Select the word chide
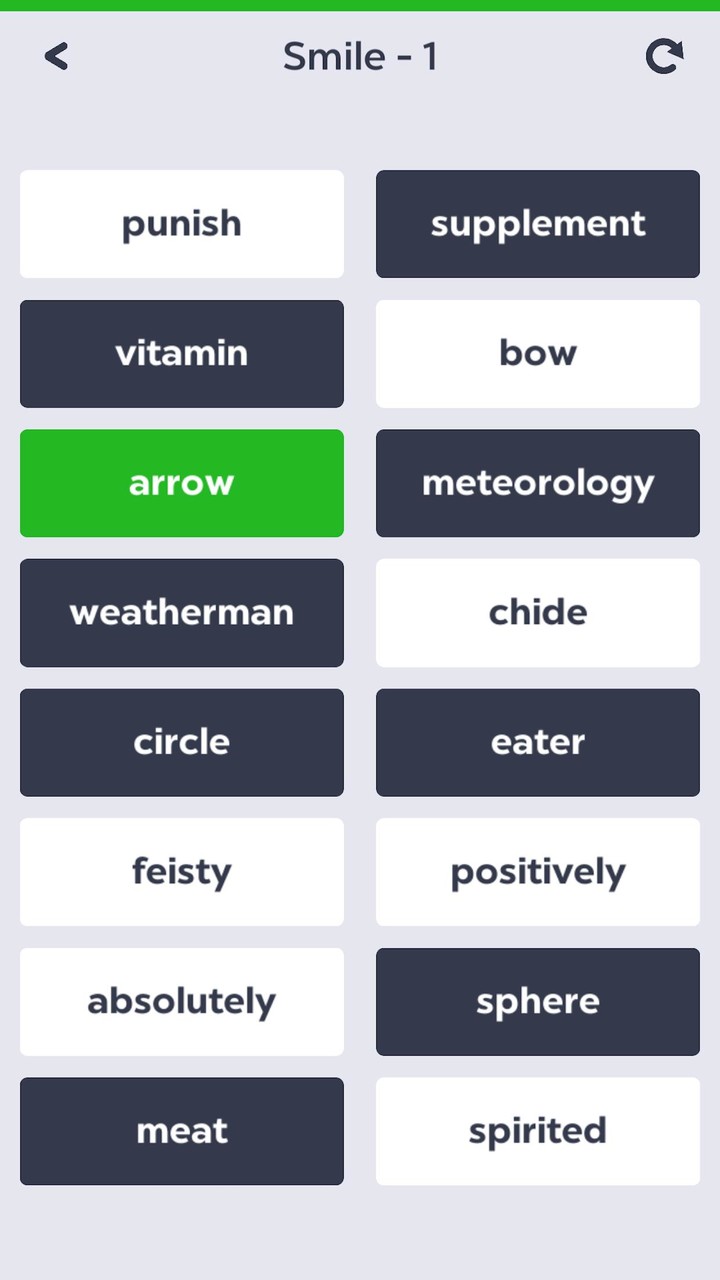 click(537, 612)
